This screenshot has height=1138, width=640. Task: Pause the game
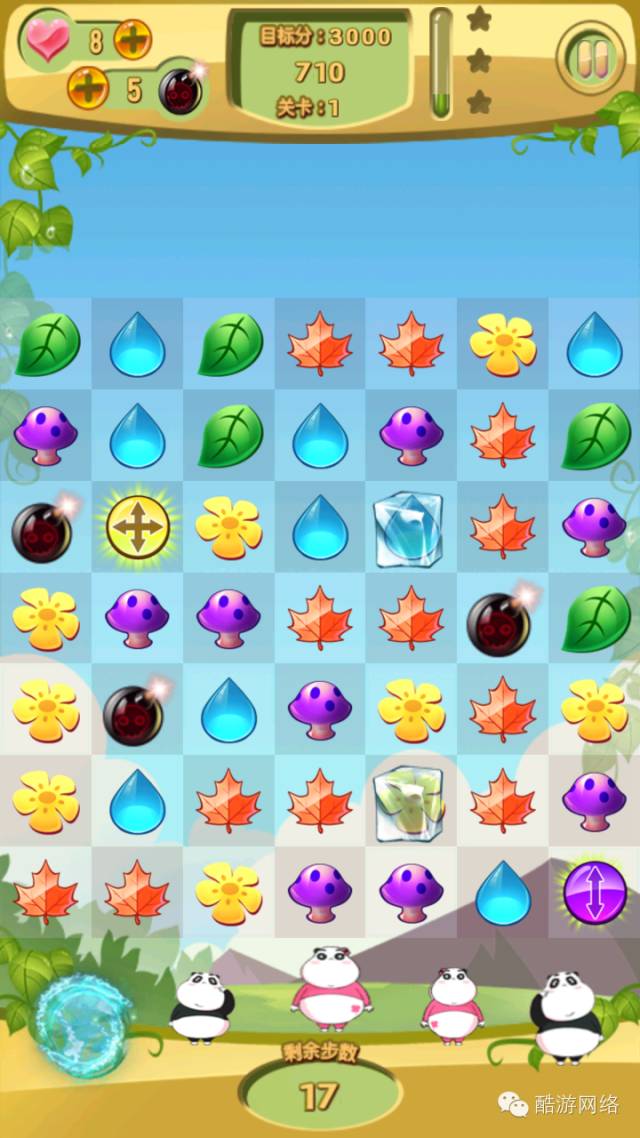click(x=590, y=56)
